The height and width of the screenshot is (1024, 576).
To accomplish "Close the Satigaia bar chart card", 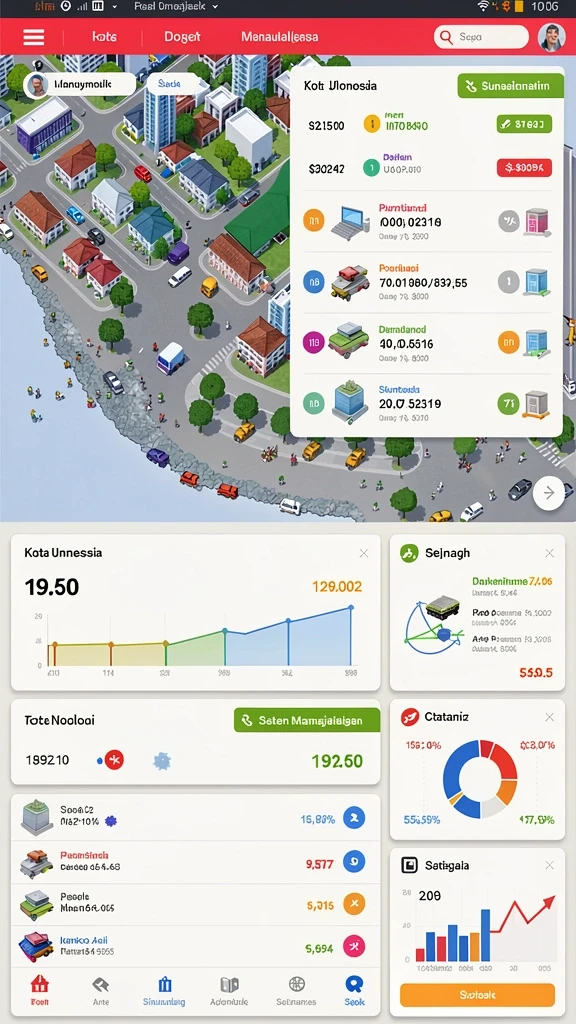I will pos(549,865).
